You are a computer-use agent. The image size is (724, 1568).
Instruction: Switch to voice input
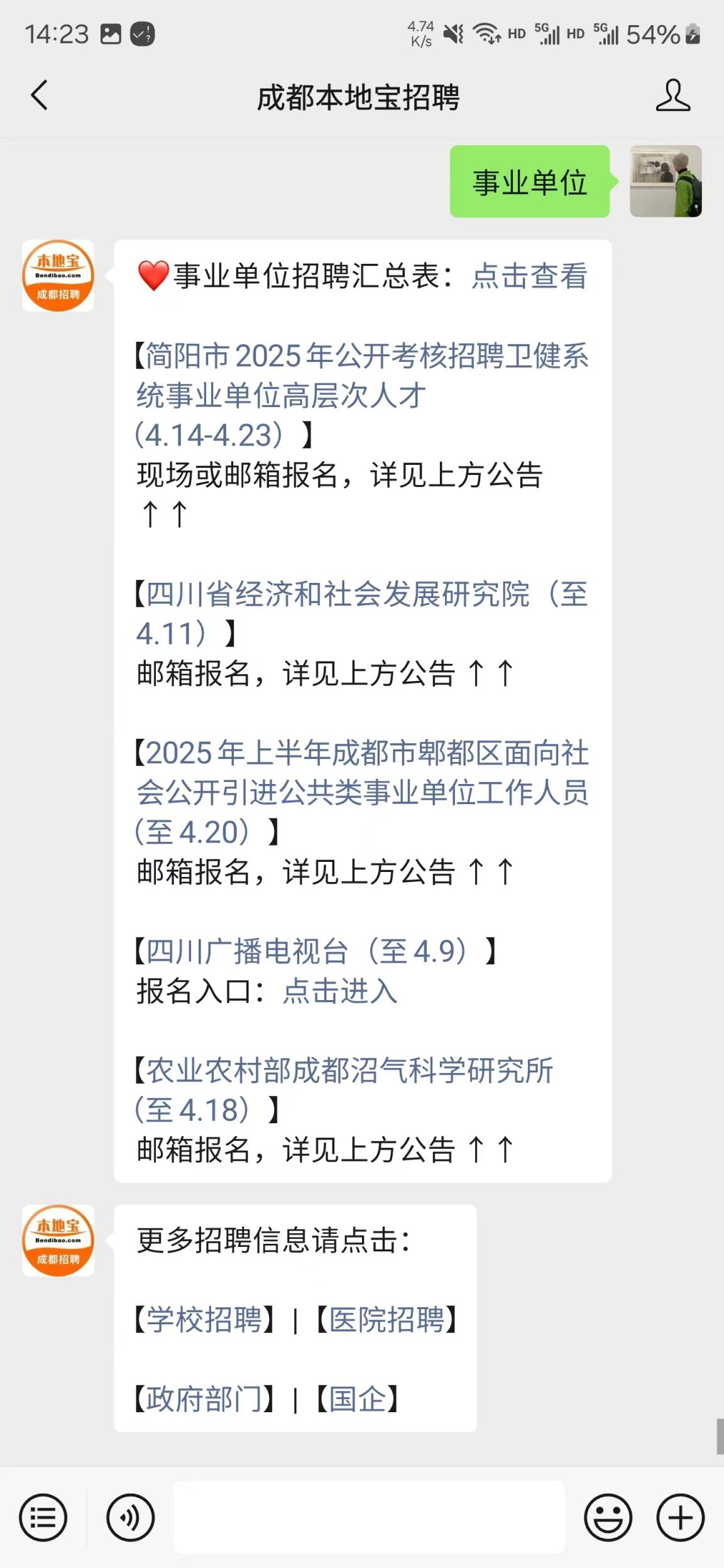(x=130, y=1518)
